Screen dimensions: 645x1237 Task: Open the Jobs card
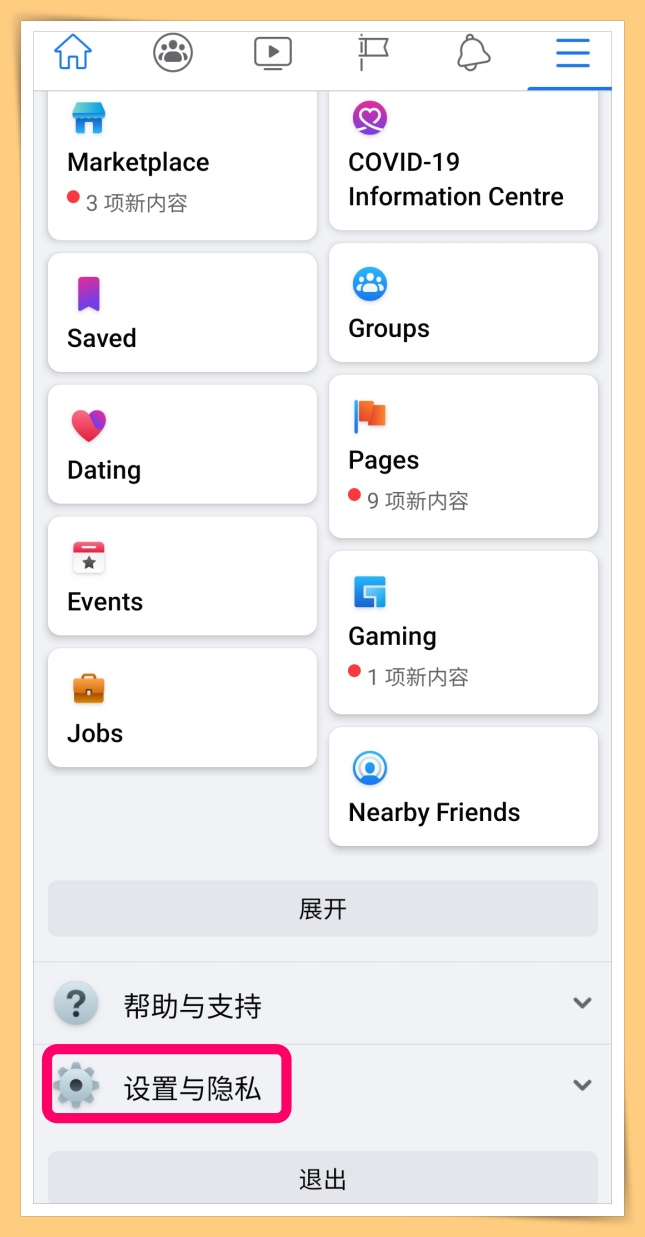182,707
